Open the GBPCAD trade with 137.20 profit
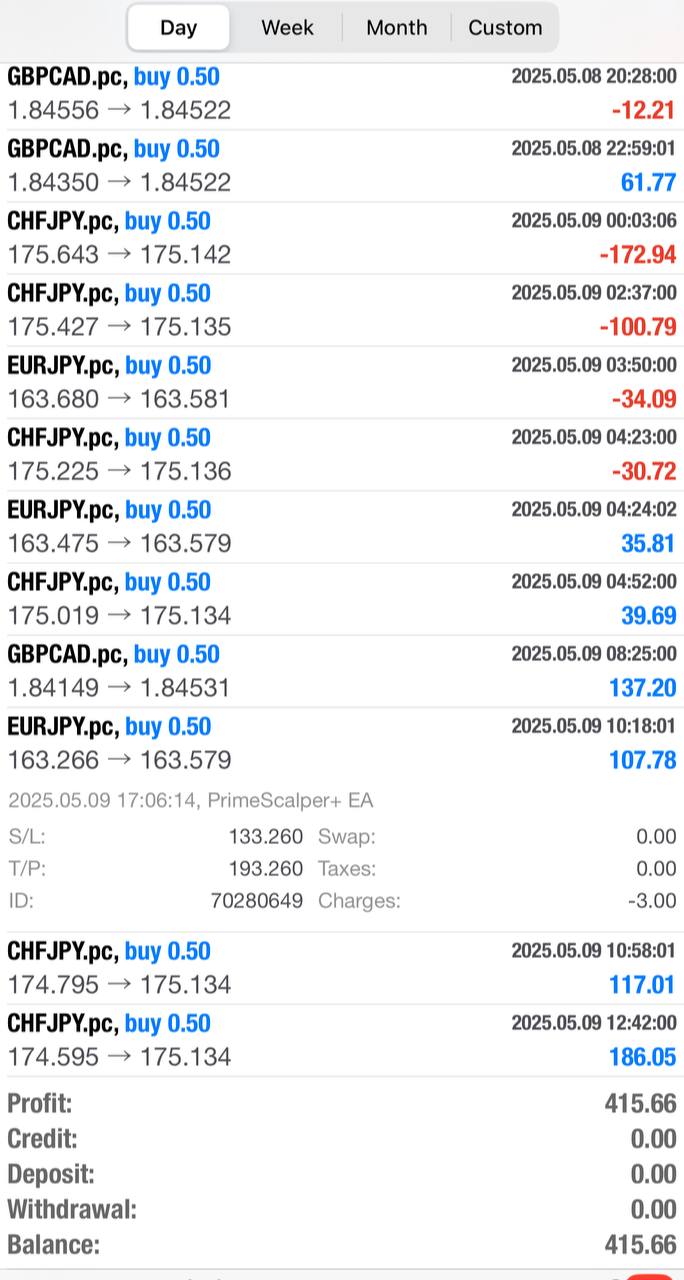Screen dimensions: 684x1280 pyautogui.click(x=342, y=670)
